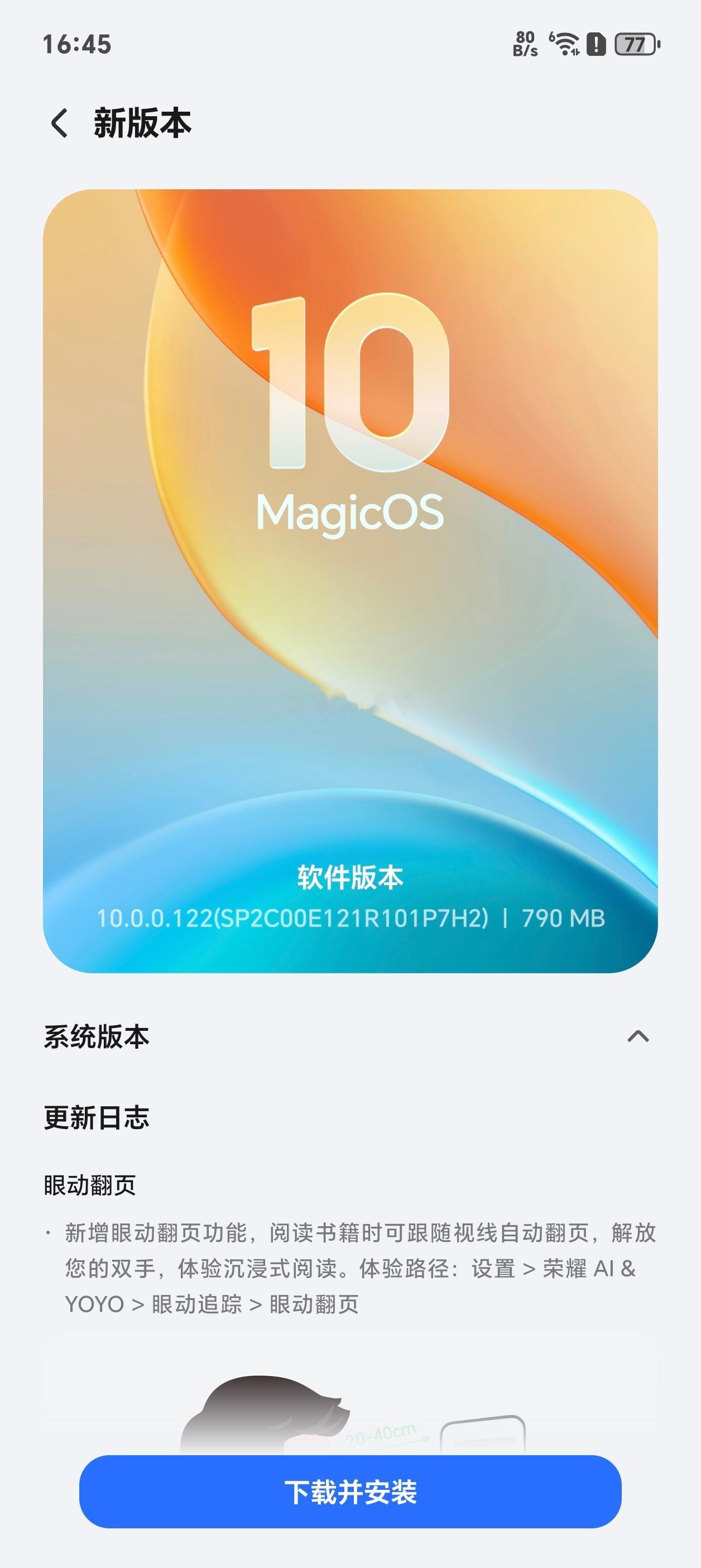The width and height of the screenshot is (701, 1568).
Task: Tap the Wi-Fi 6 status bar icon
Action: [566, 42]
